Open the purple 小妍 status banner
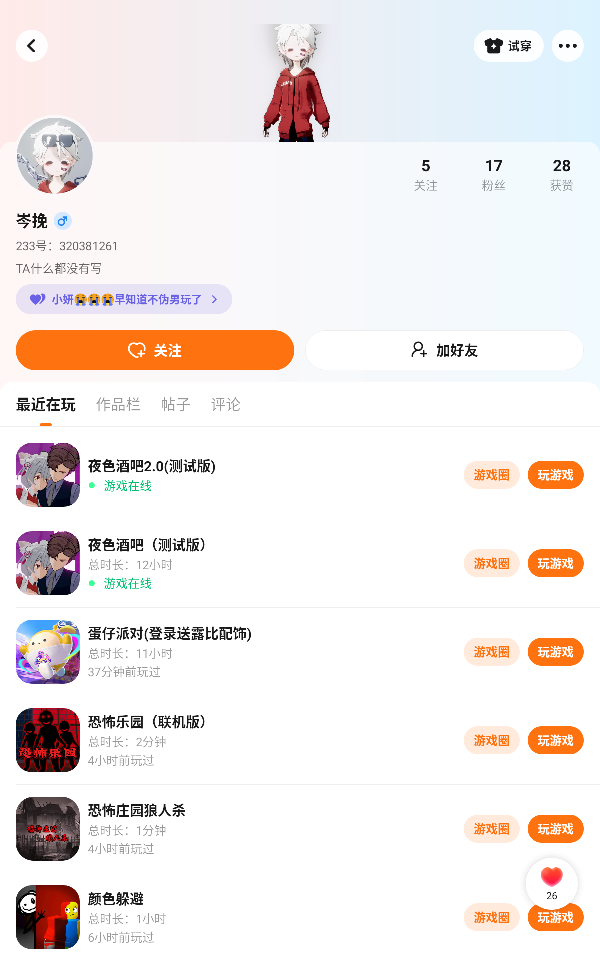 point(124,299)
